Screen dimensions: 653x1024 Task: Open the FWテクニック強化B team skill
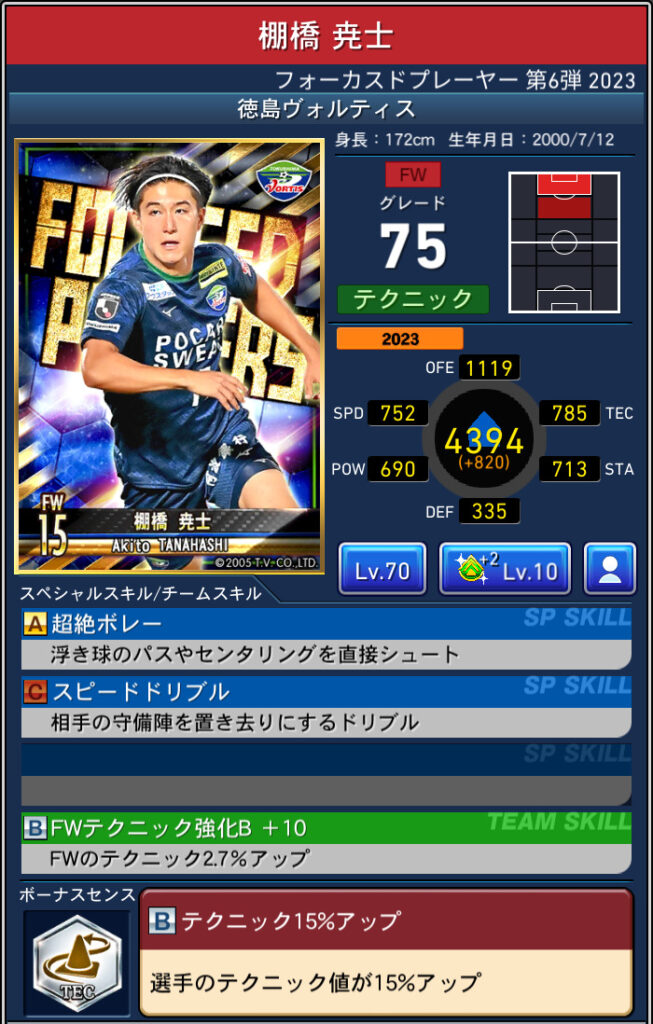pyautogui.click(x=325, y=842)
